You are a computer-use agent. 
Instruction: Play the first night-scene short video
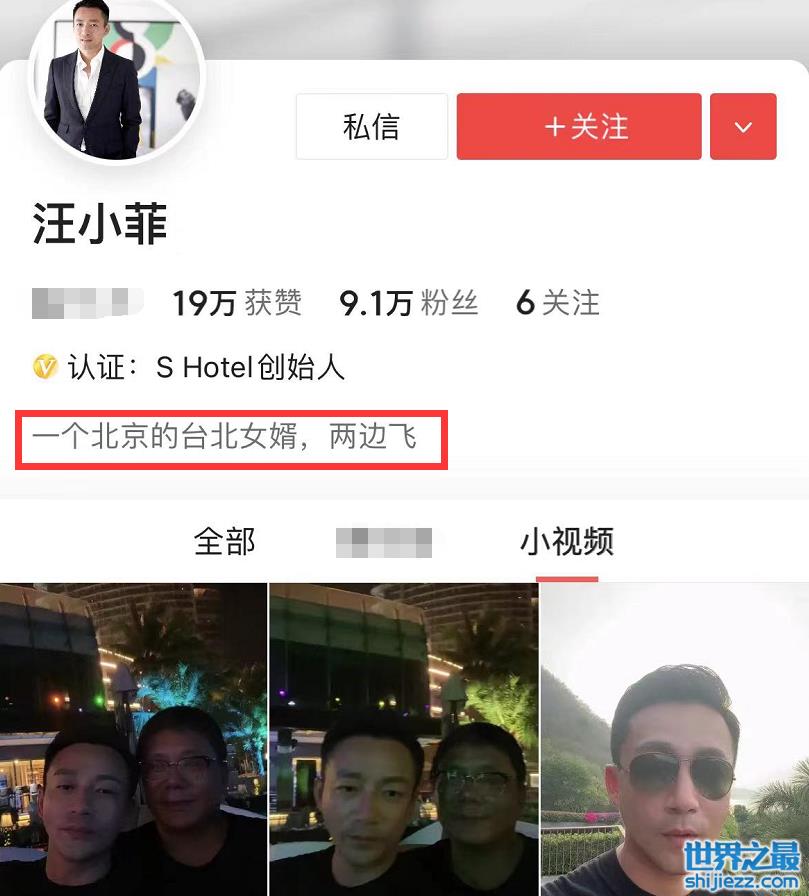point(133,739)
